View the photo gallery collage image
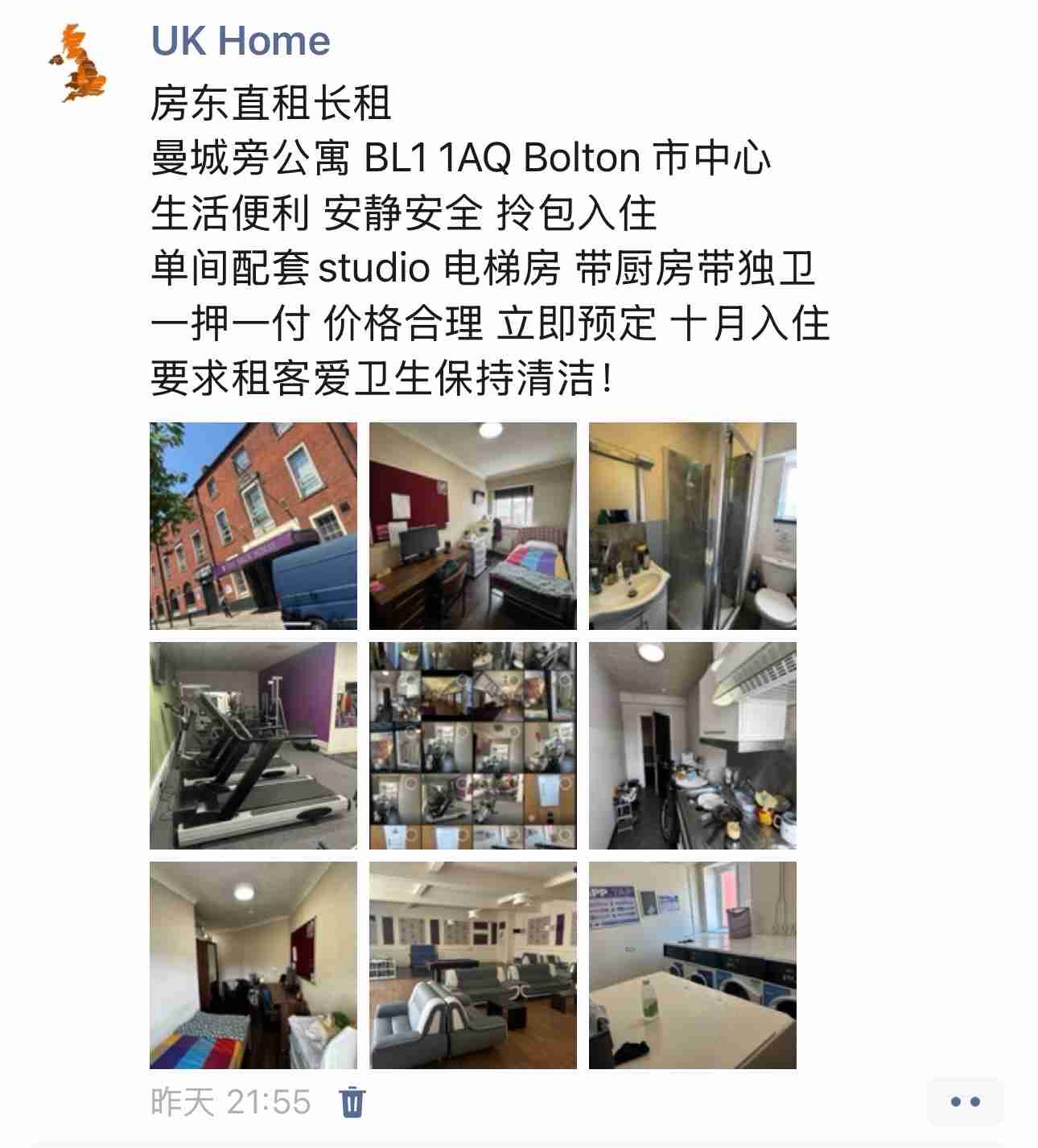 472,745
